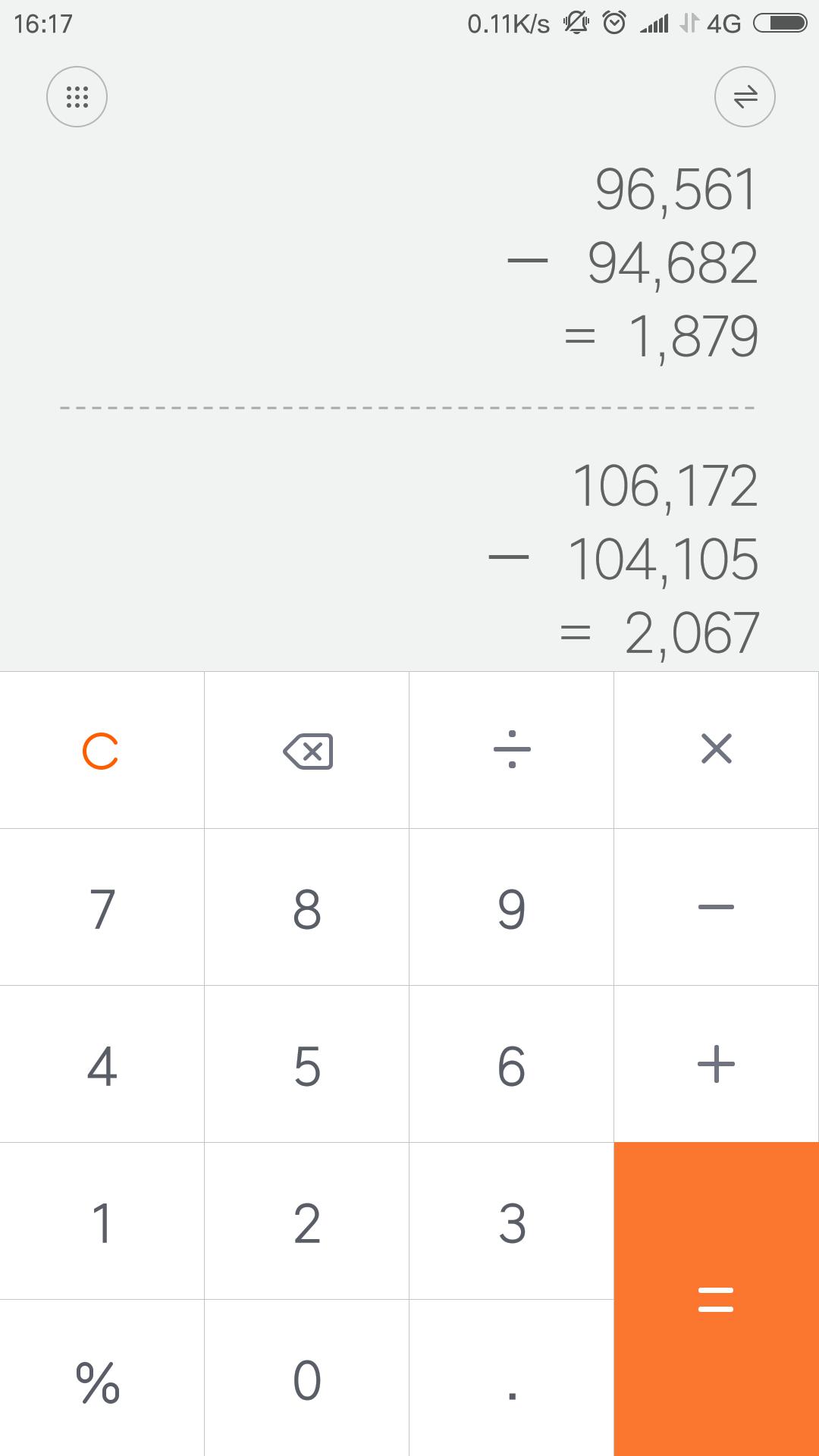The image size is (819, 1456).
Task: Enter the digit 6
Action: [512, 1065]
